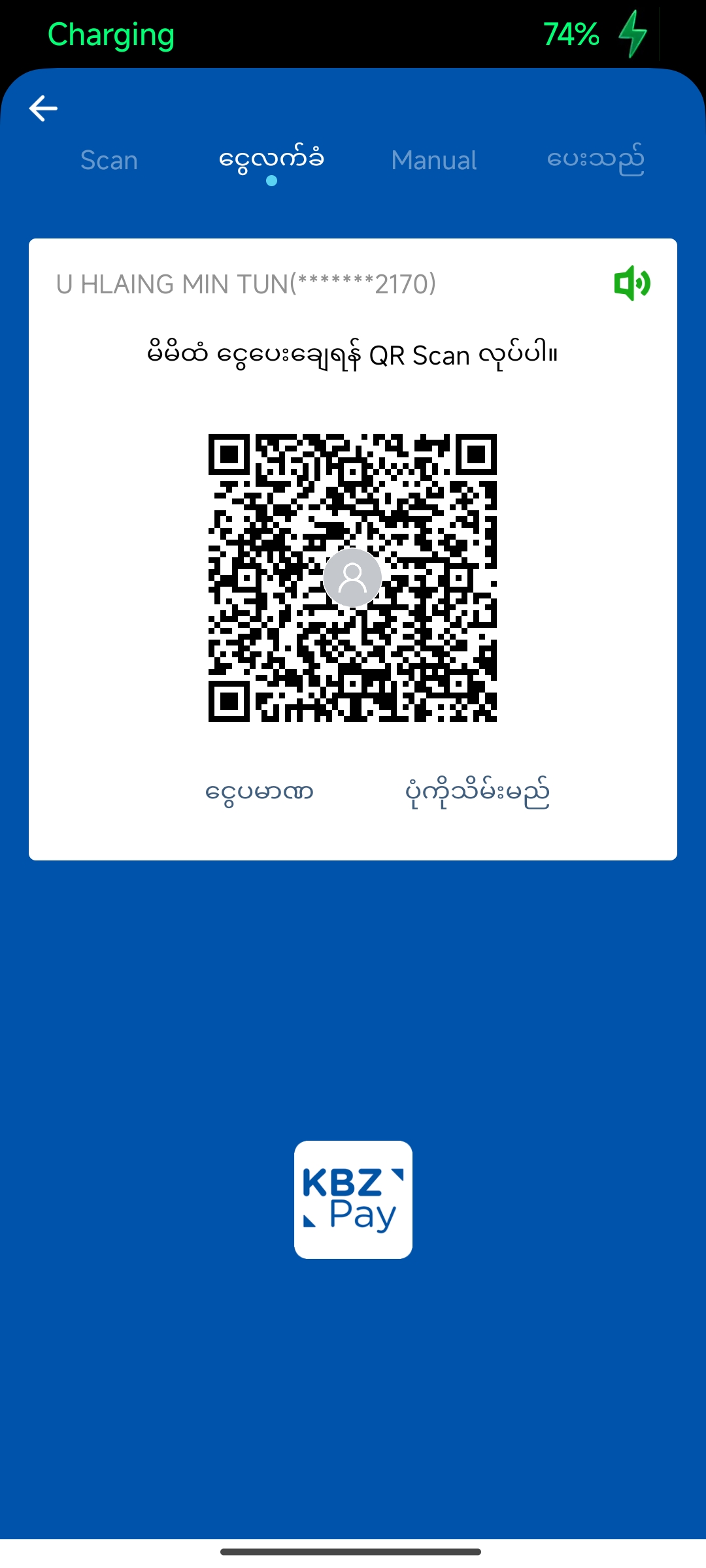
Task: Go back using the arrow icon
Action: (44, 108)
